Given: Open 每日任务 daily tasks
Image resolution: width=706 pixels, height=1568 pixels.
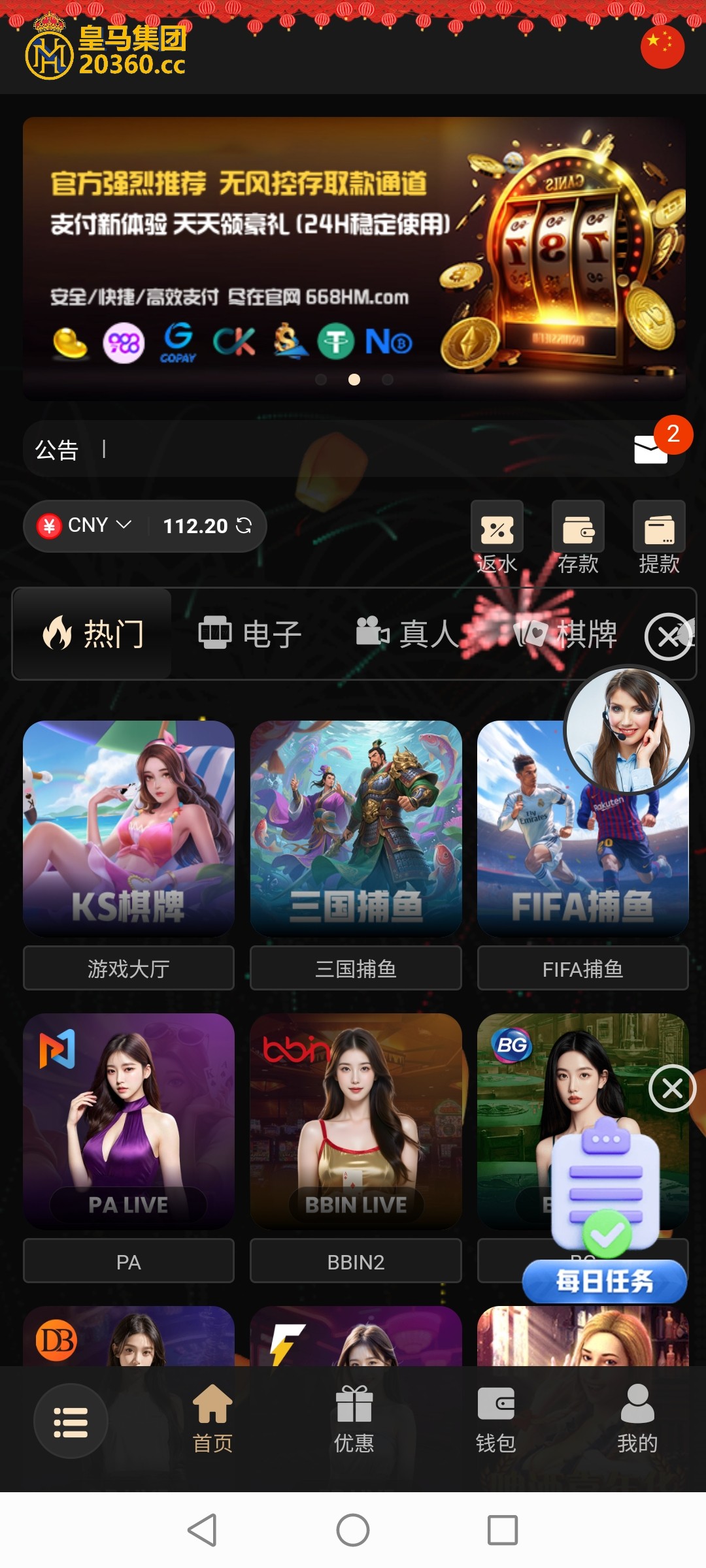Looking at the screenshot, I should (605, 1281).
